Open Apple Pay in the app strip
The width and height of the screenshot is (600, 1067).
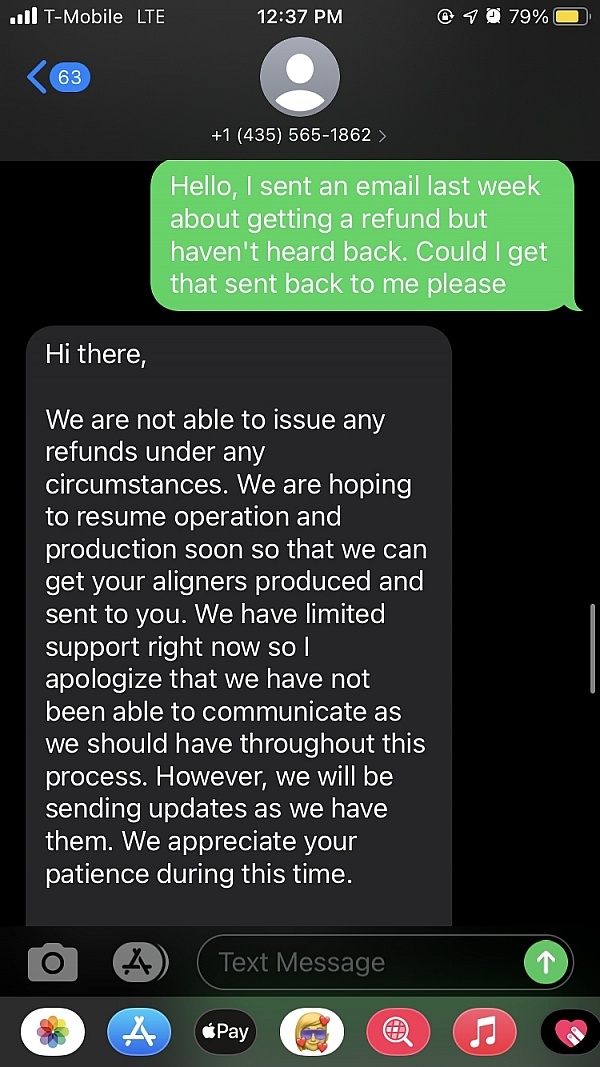point(225,1032)
